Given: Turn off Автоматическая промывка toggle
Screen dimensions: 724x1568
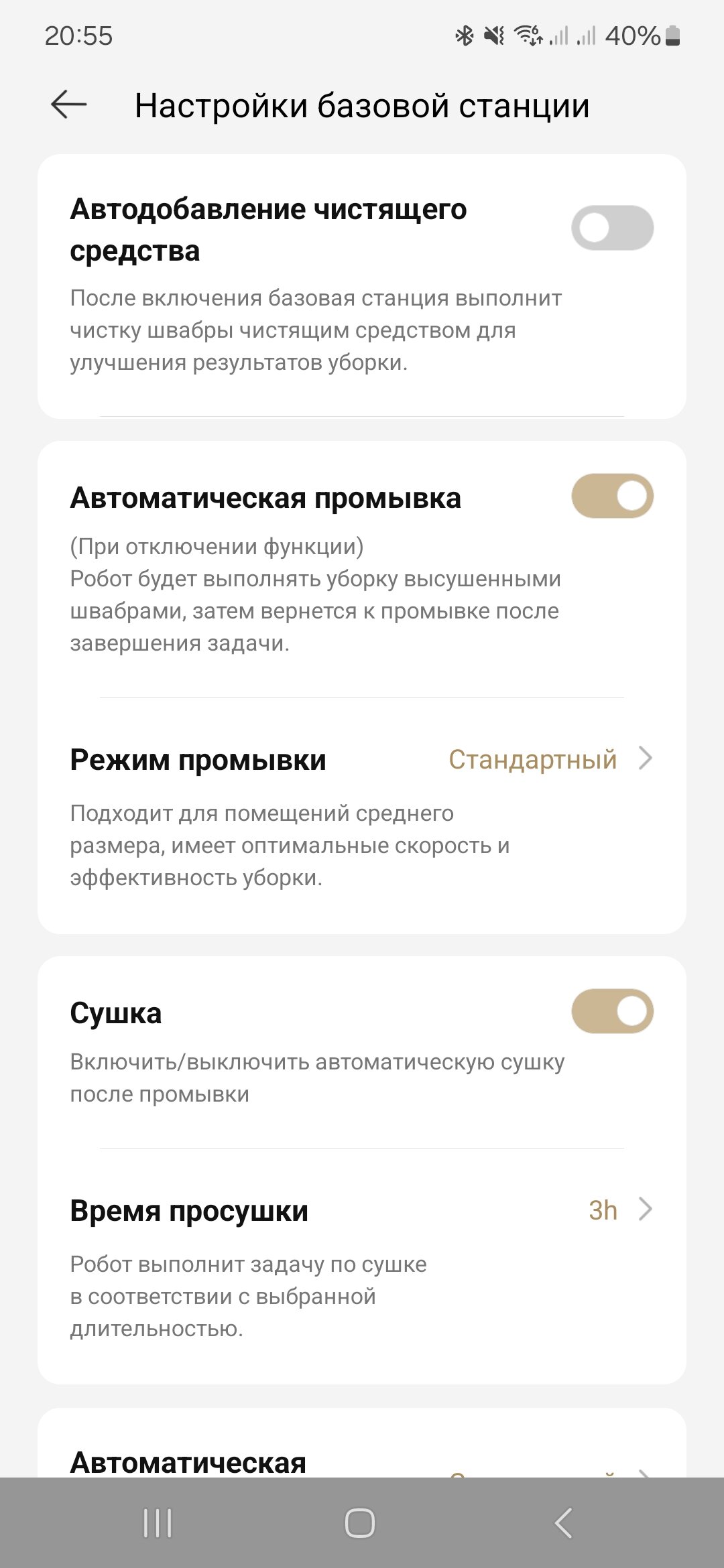Looking at the screenshot, I should pyautogui.click(x=612, y=497).
